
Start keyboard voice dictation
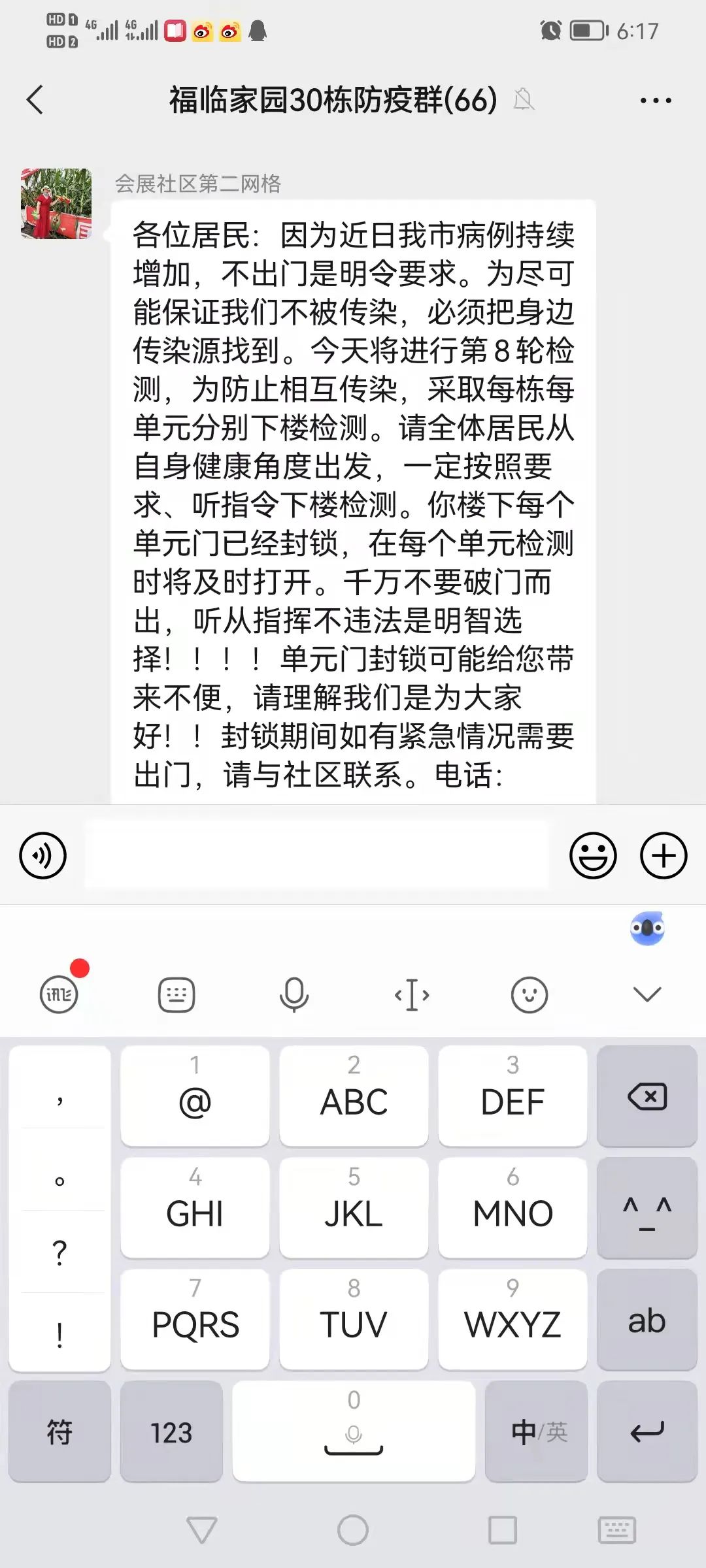pos(294,994)
